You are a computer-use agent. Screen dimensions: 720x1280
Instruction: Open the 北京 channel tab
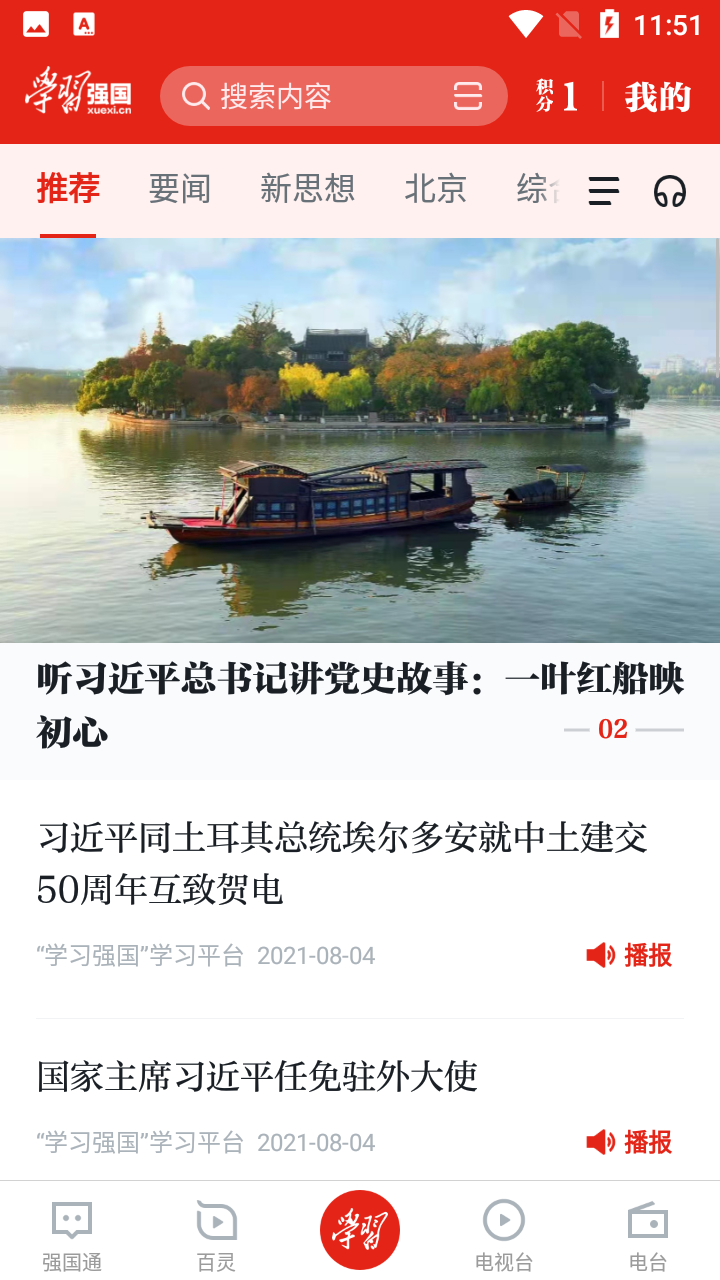pyautogui.click(x=435, y=190)
